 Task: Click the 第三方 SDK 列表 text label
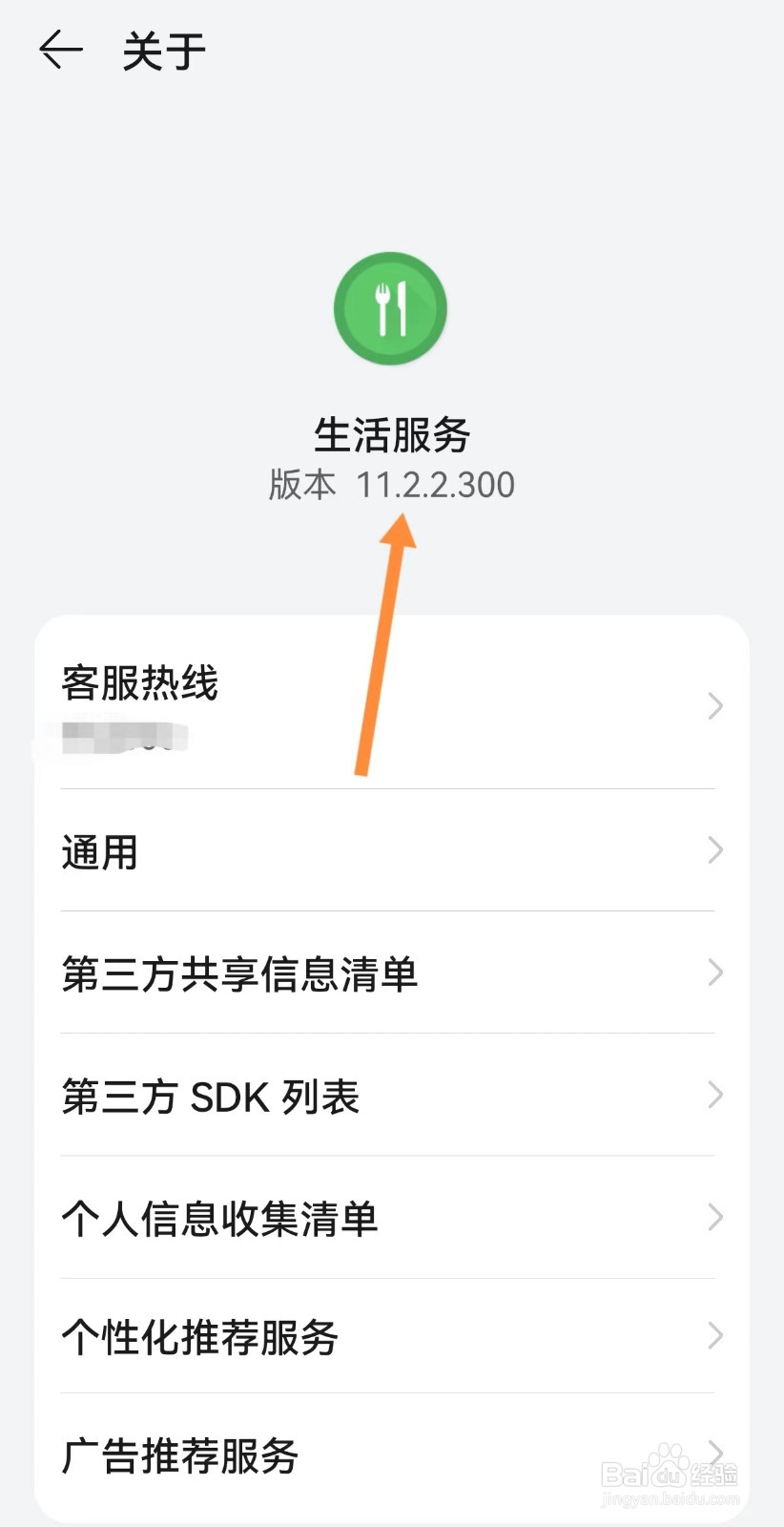click(x=212, y=1098)
